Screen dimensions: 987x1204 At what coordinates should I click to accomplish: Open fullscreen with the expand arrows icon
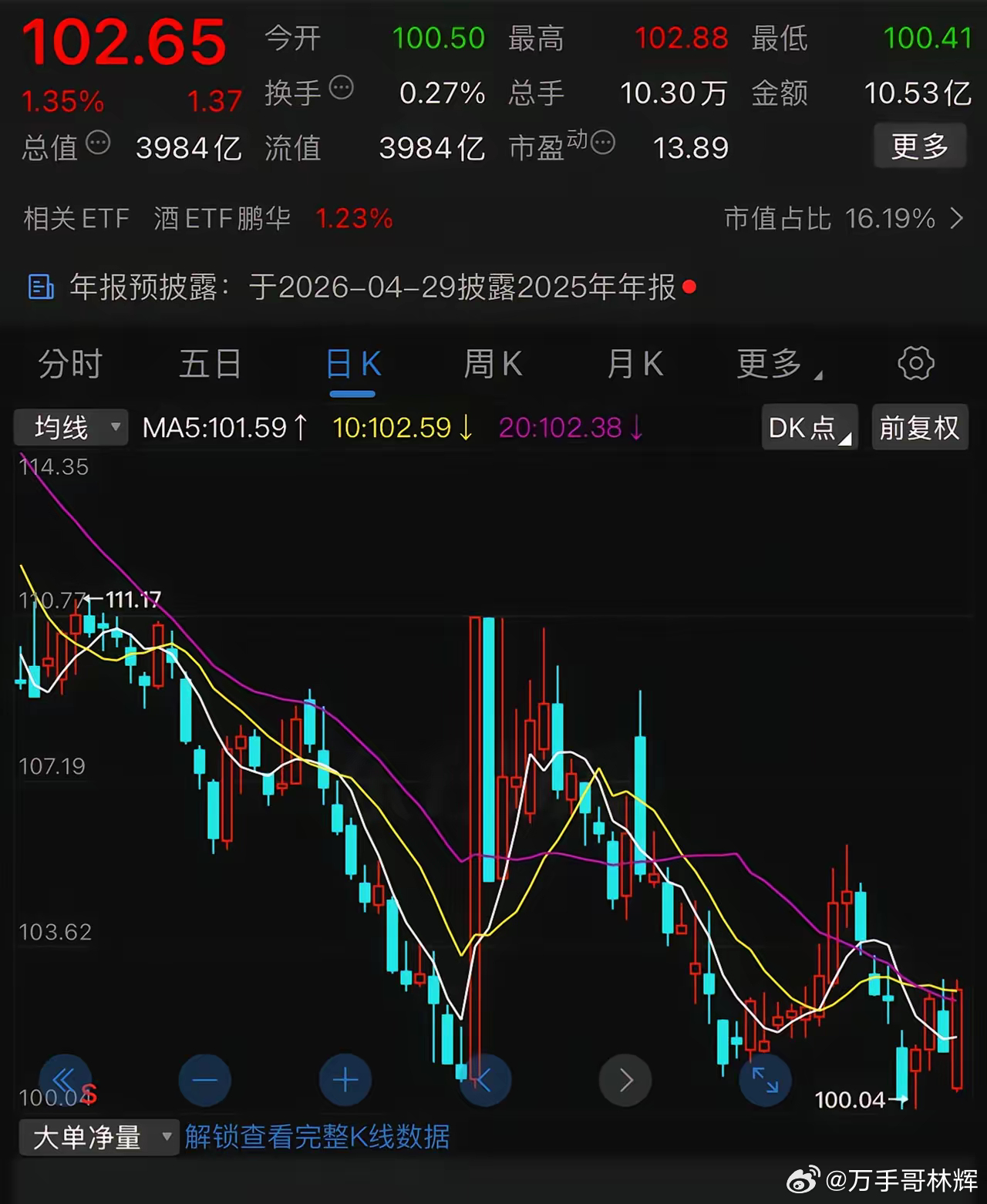pos(765,1080)
